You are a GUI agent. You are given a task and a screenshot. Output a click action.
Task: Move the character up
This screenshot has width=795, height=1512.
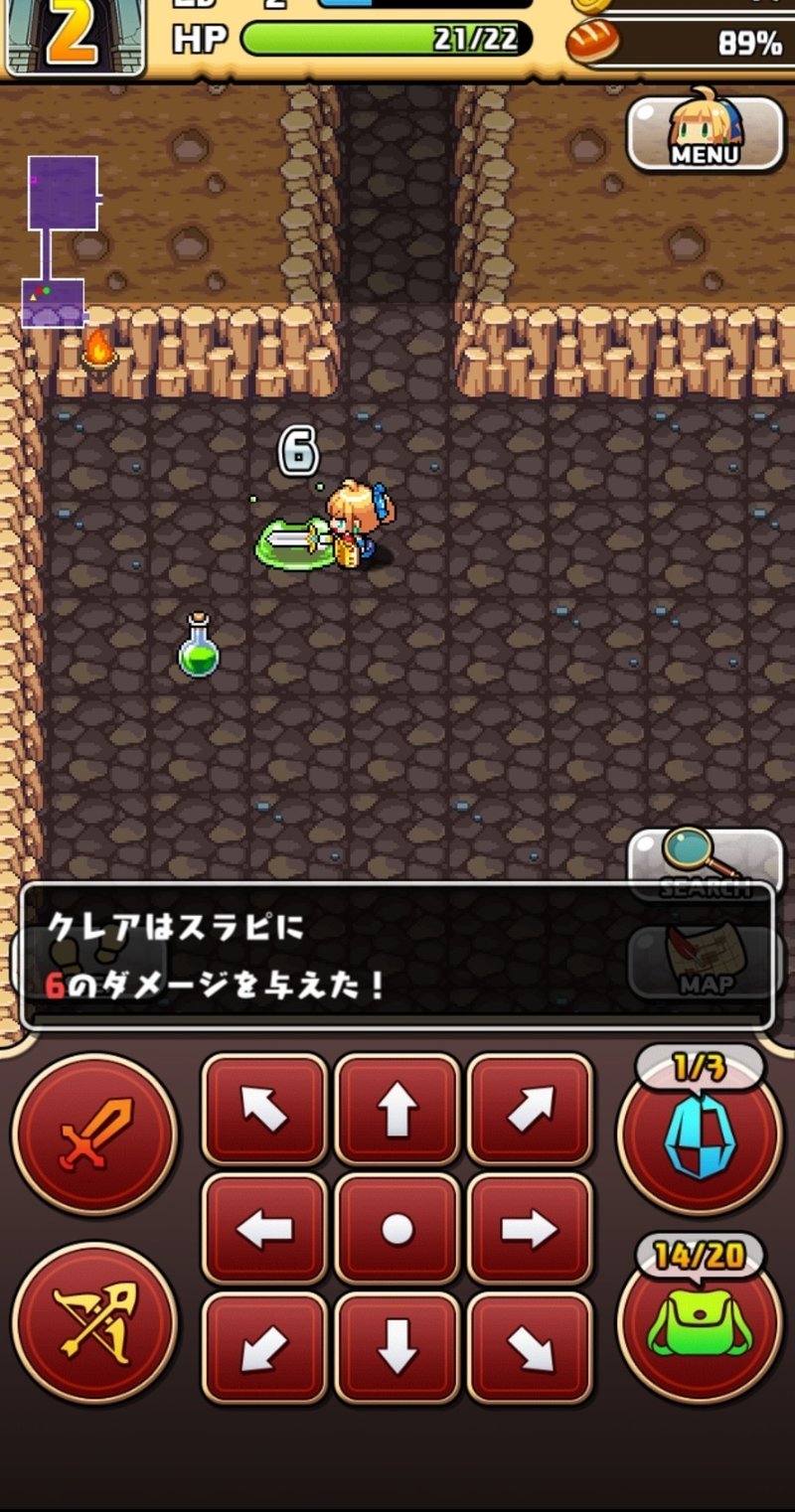click(x=397, y=1110)
